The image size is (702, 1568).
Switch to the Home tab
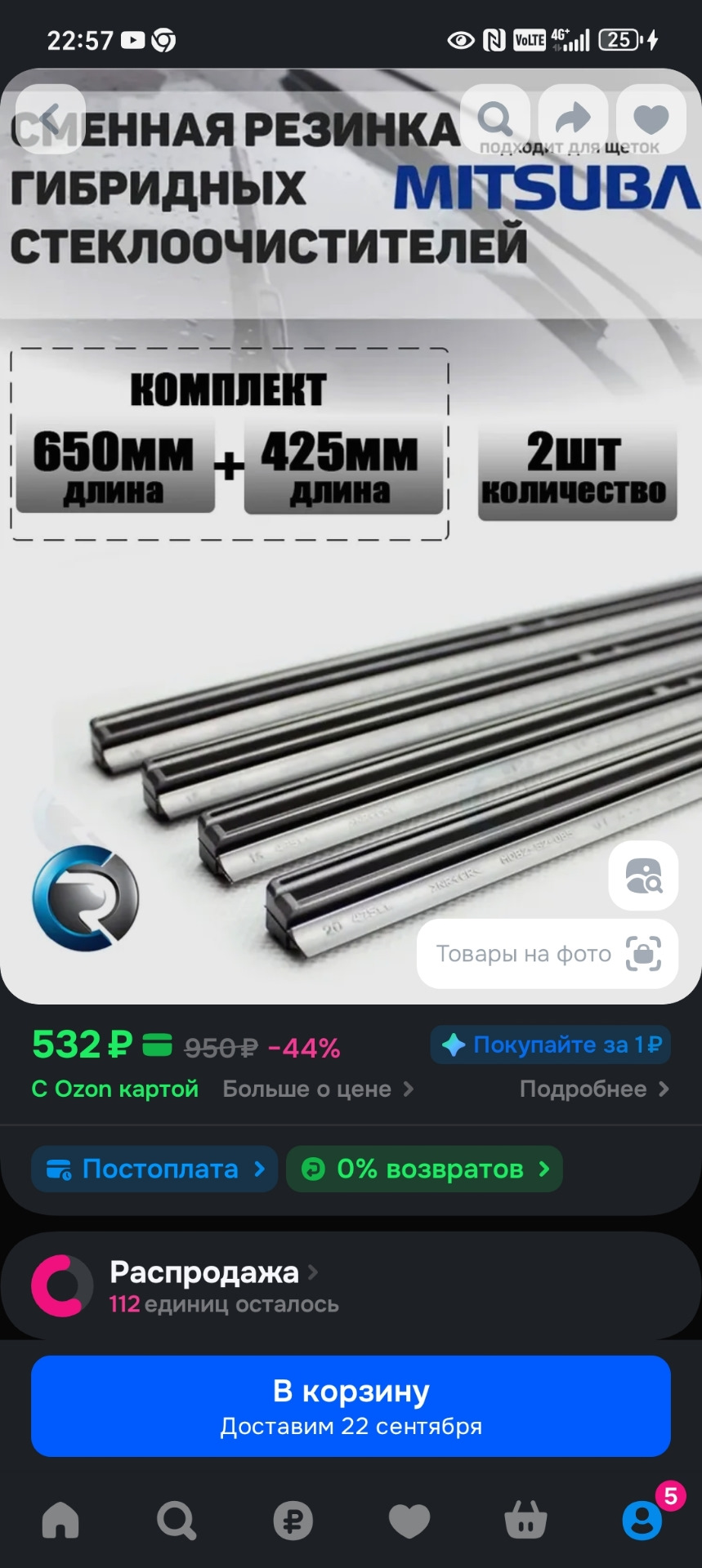coord(60,1521)
